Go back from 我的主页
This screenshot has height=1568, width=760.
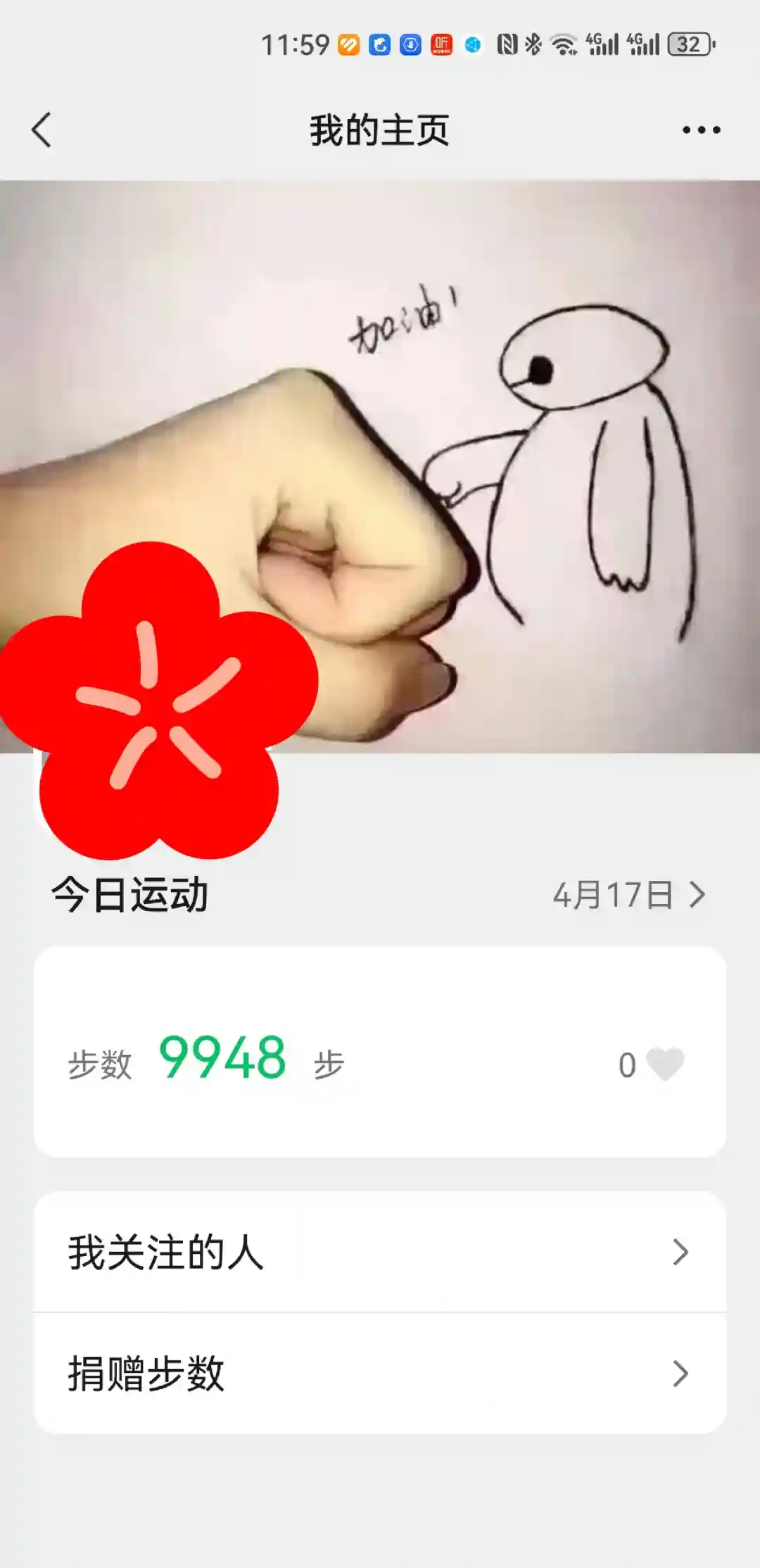(42, 130)
